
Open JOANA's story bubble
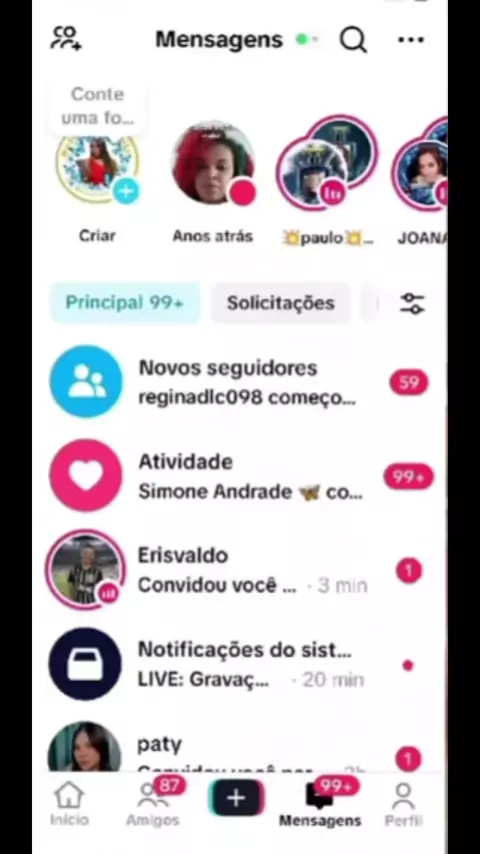click(421, 181)
